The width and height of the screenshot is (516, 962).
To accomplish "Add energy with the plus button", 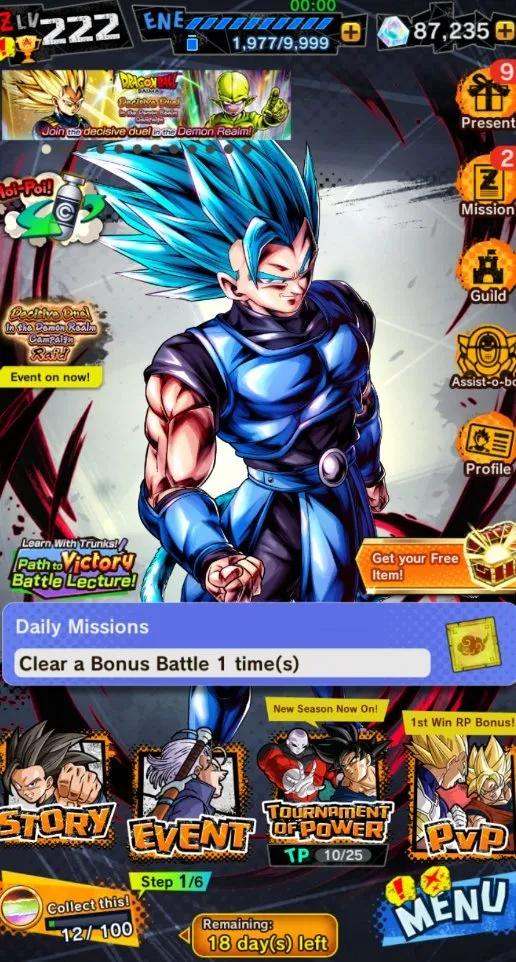I will 351,33.
